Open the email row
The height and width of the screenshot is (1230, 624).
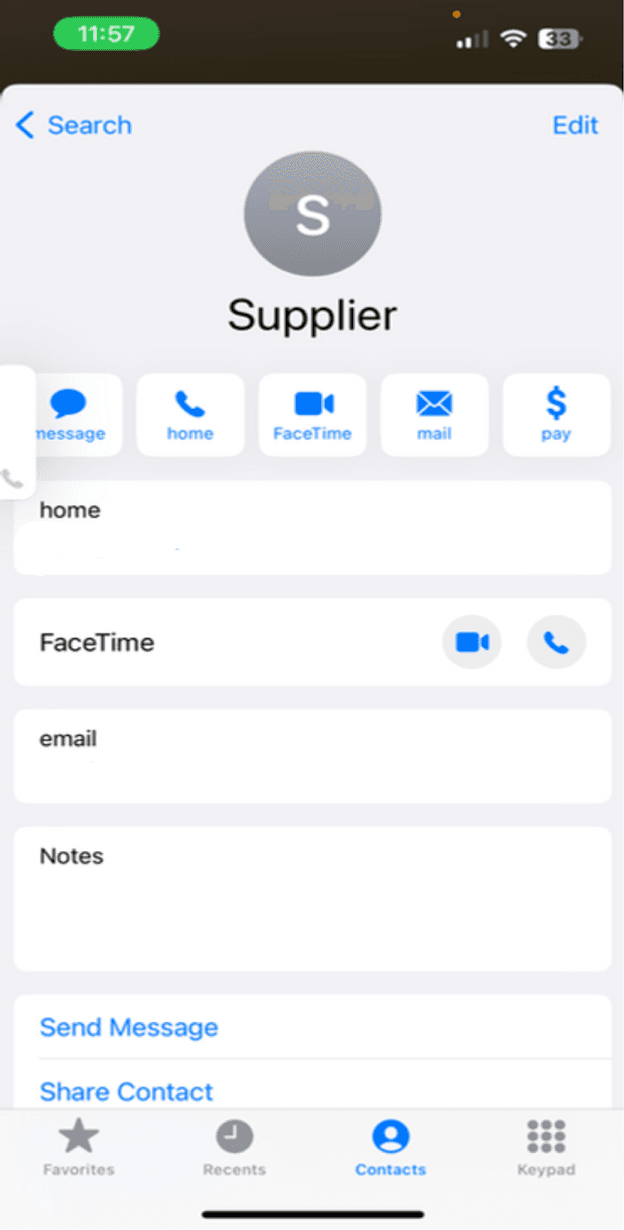[312, 756]
